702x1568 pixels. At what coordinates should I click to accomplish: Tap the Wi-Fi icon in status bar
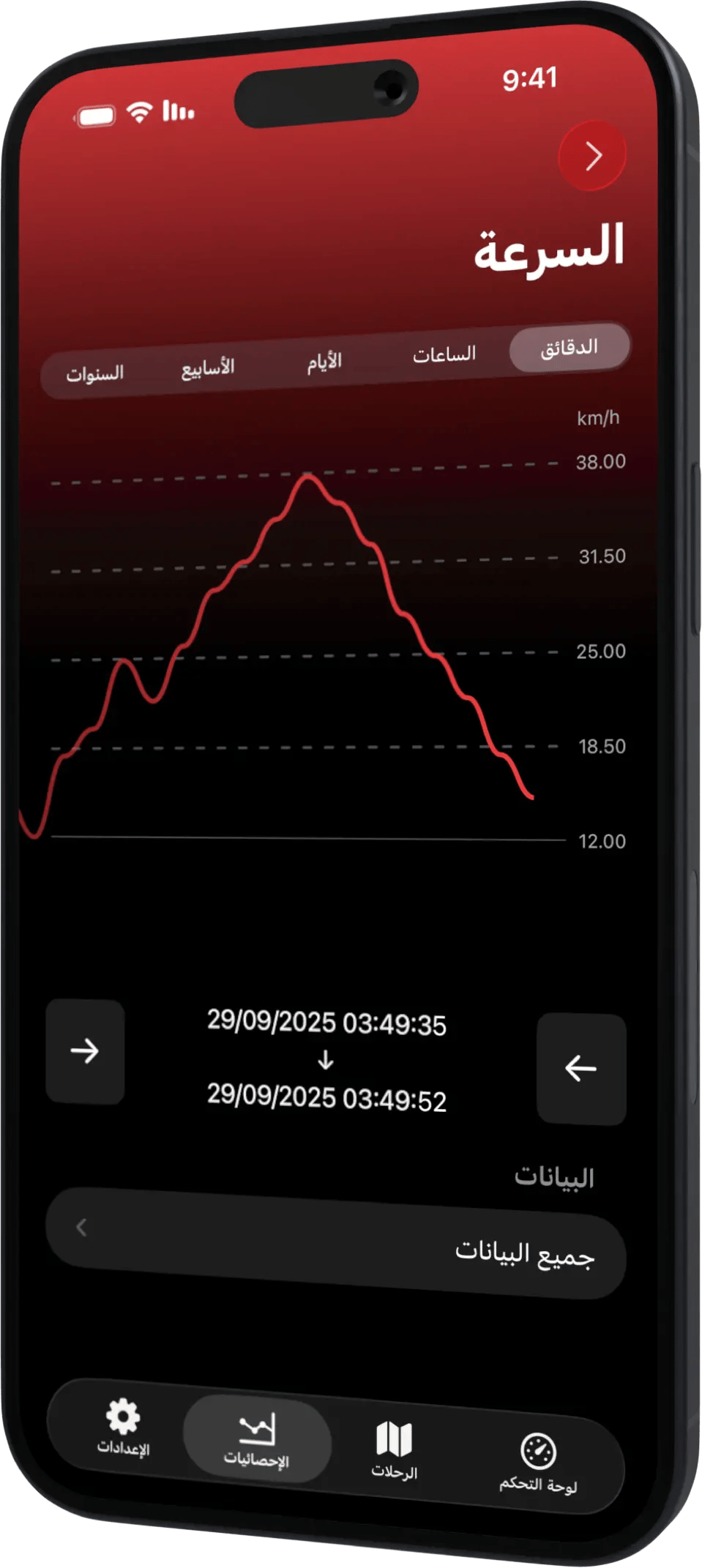pyautogui.click(x=138, y=110)
